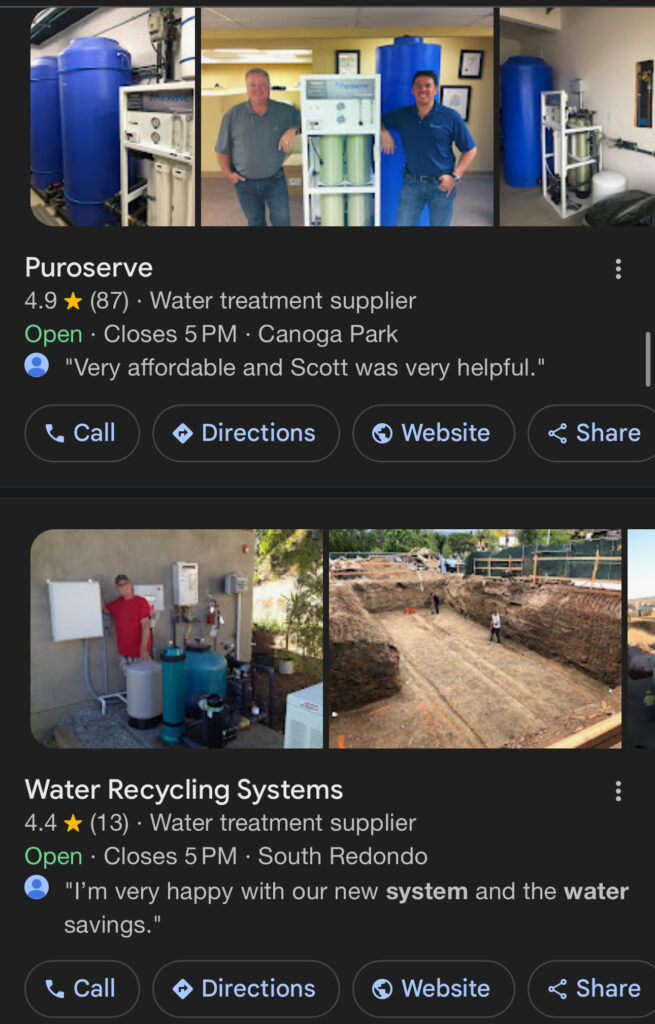Call Water Recycling Systems

pos(82,989)
